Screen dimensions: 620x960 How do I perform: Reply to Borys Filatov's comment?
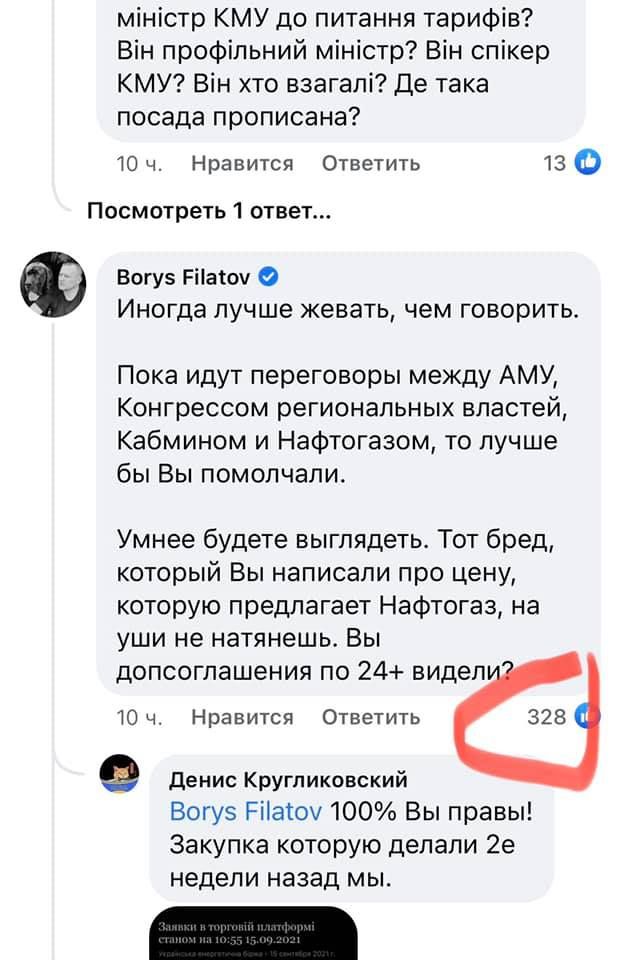coord(370,716)
